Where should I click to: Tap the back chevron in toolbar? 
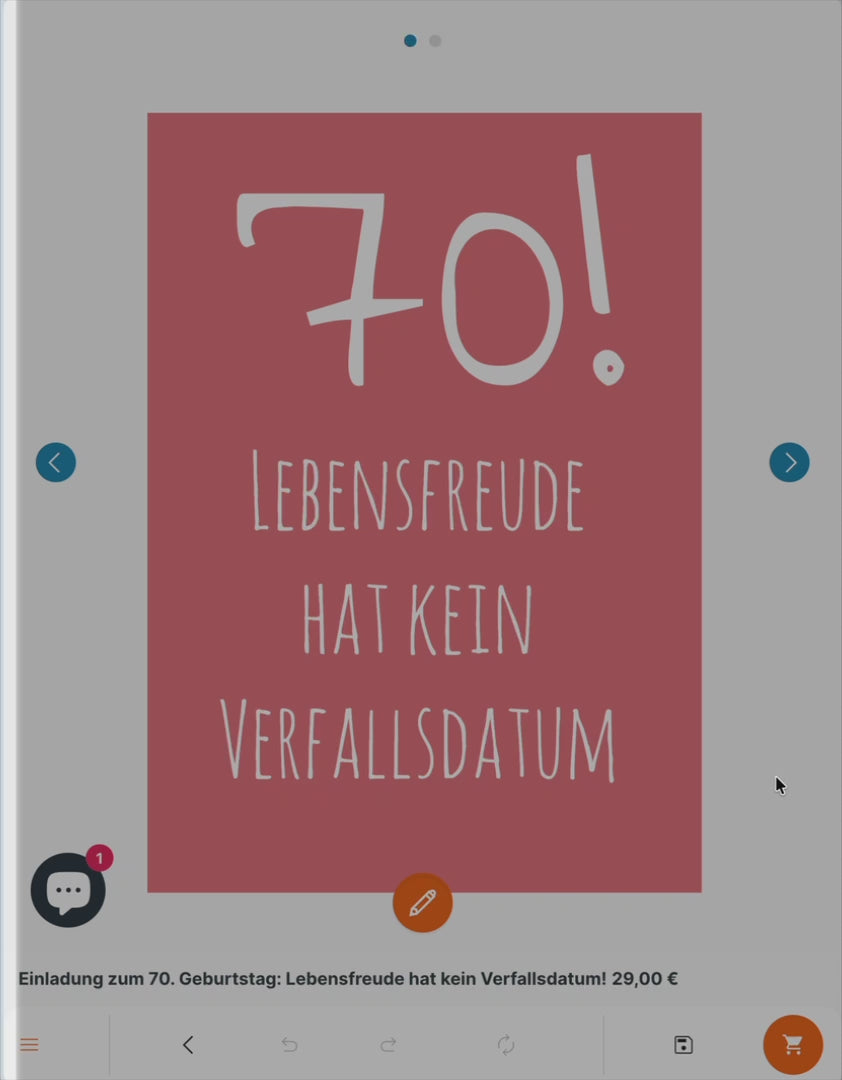pyautogui.click(x=188, y=1045)
